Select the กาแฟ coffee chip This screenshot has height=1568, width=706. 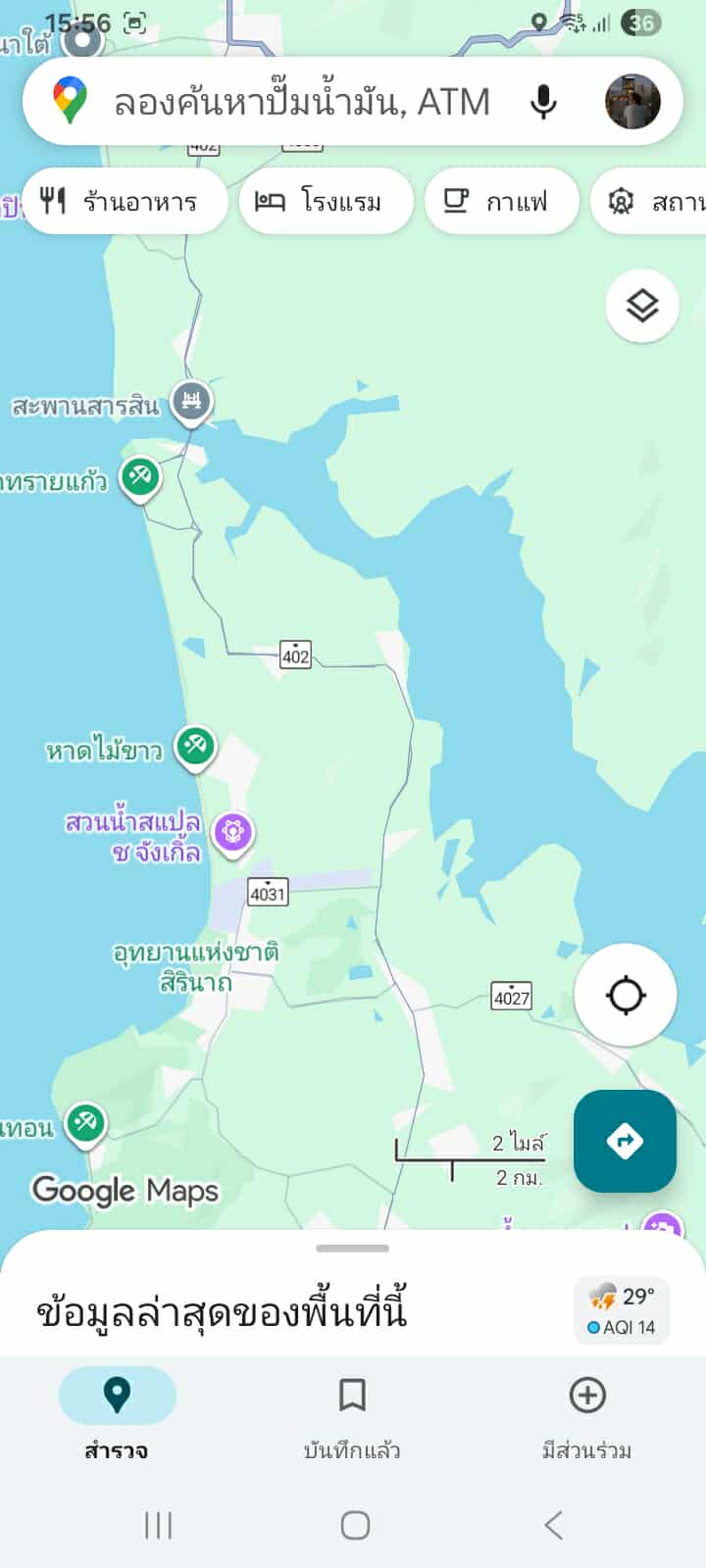click(x=502, y=201)
